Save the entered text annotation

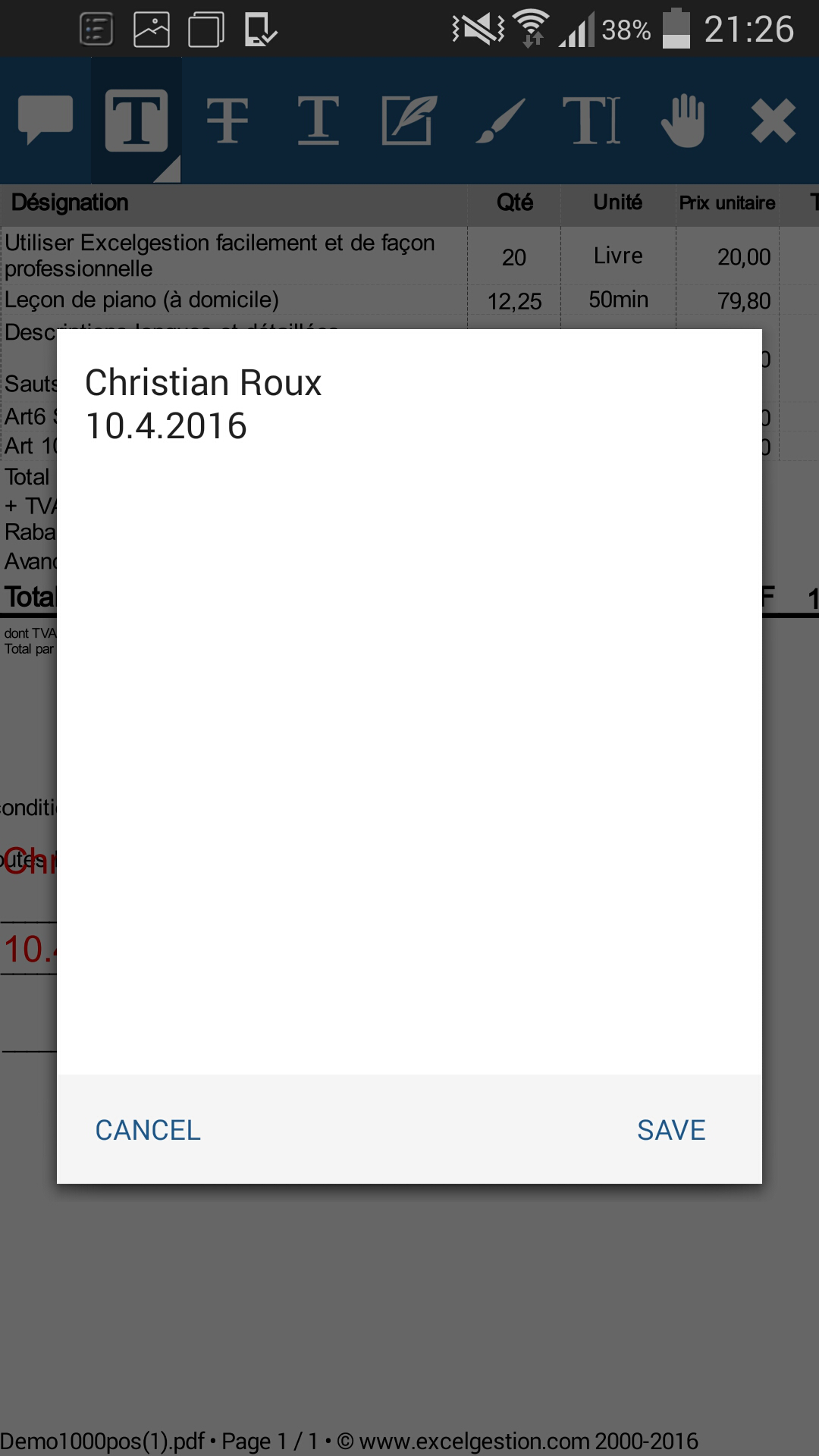[x=671, y=1130]
